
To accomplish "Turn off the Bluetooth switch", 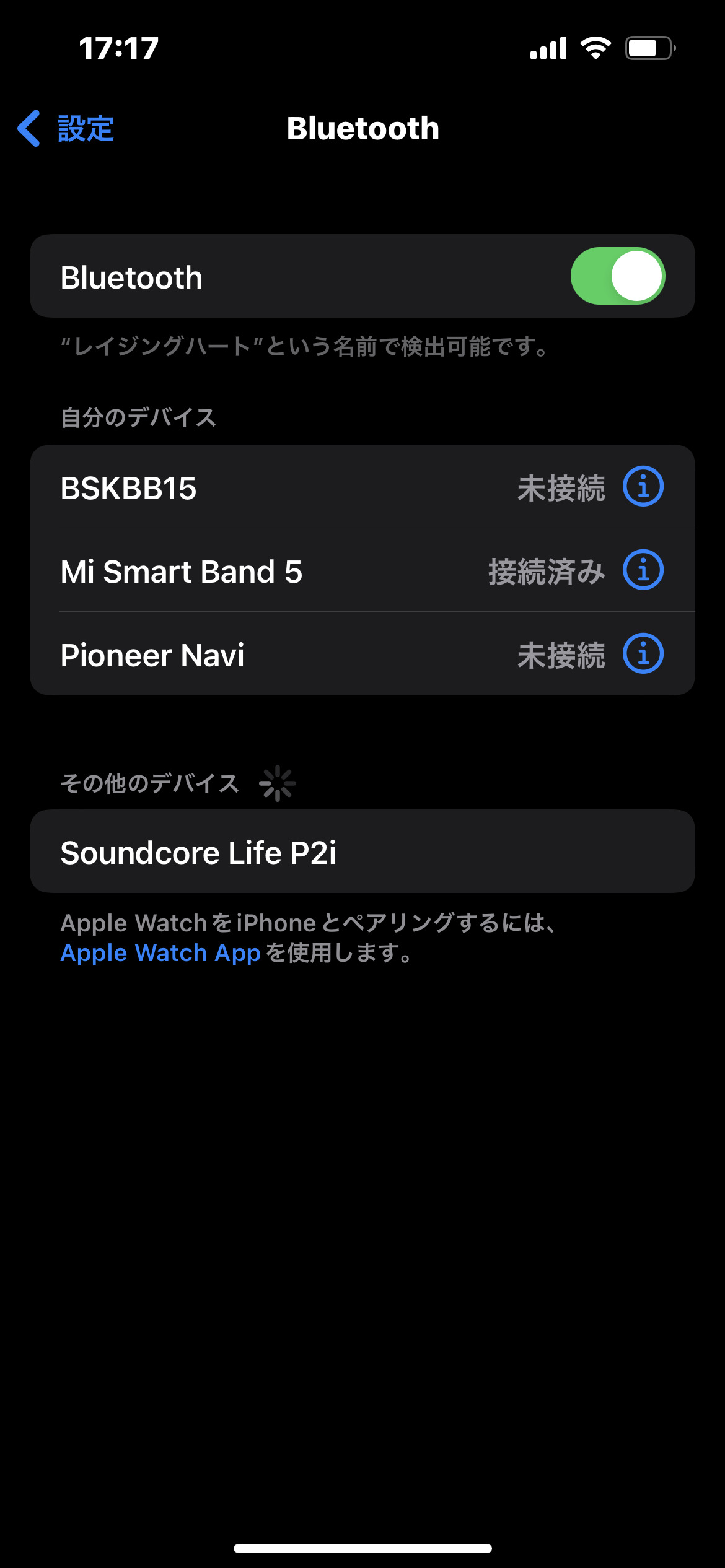I will click(x=618, y=276).
